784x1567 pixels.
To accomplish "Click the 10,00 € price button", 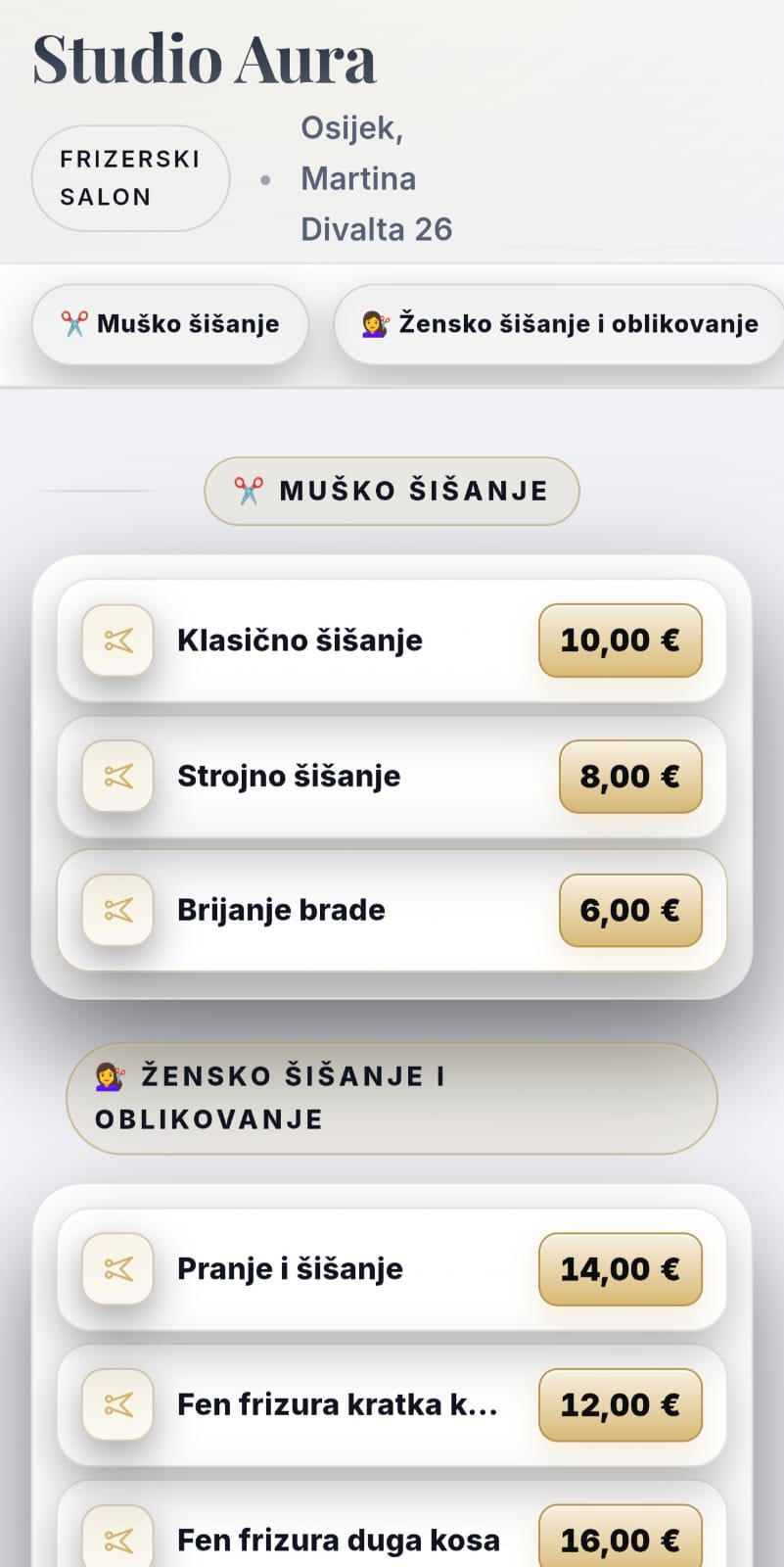I will click(x=621, y=641).
